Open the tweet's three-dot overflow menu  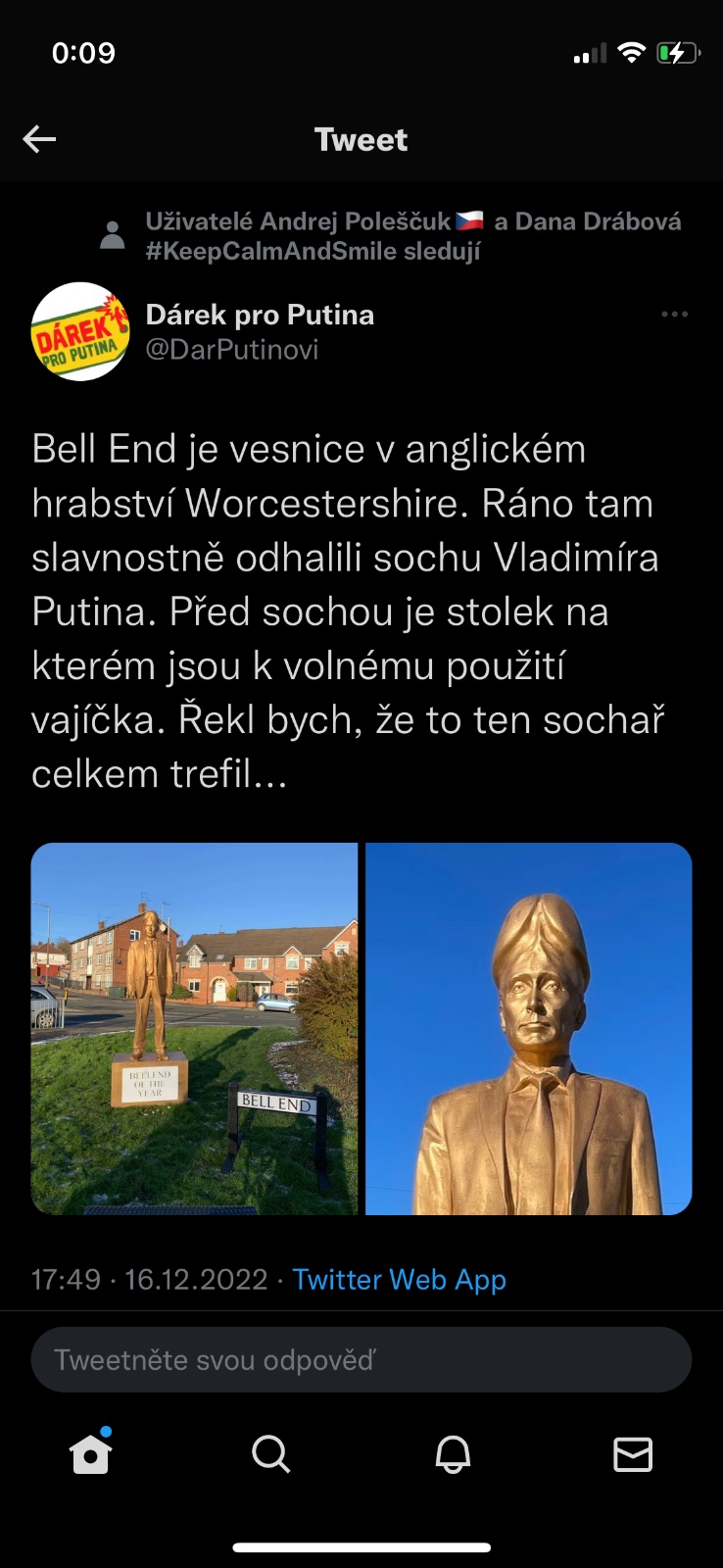click(x=674, y=315)
